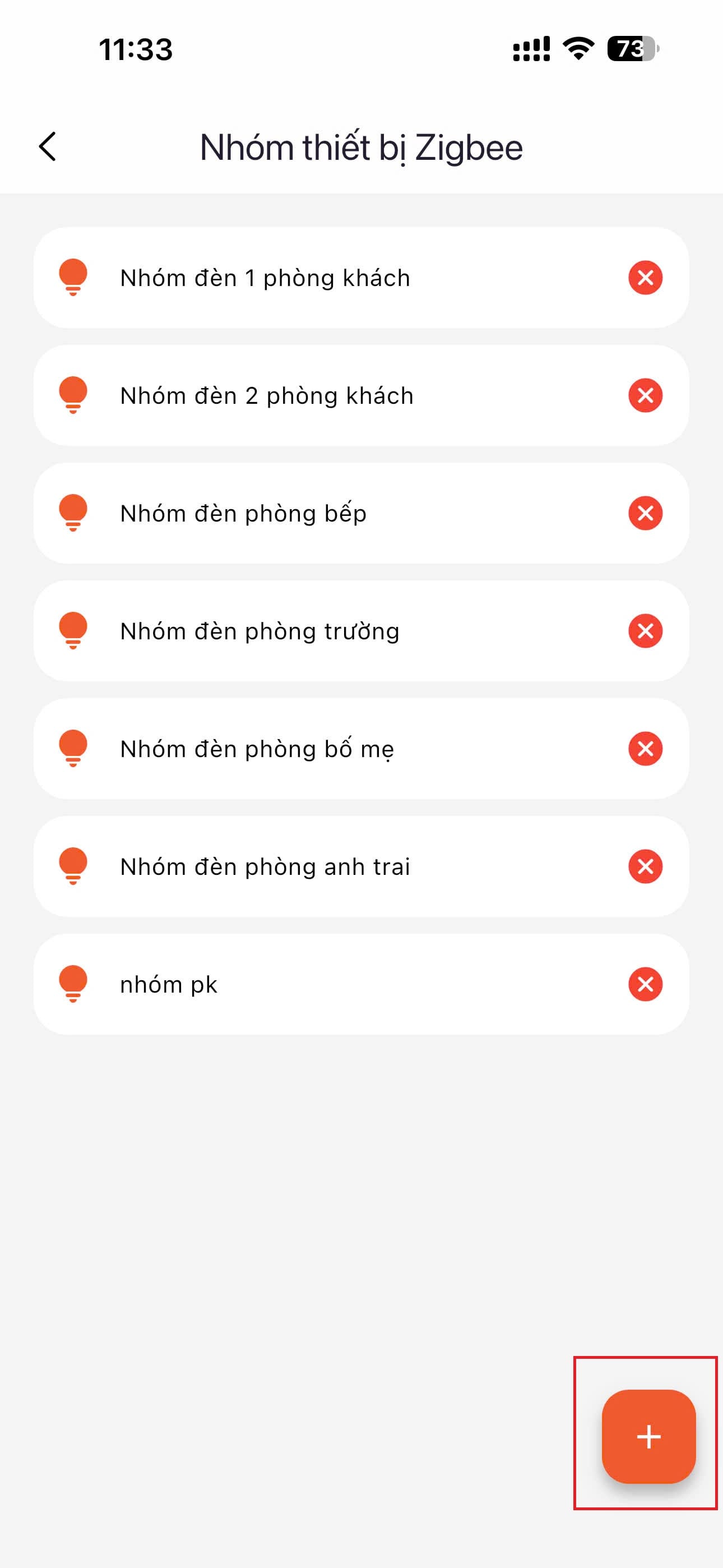Image resolution: width=723 pixels, height=1568 pixels.
Task: Delete Nhóm đèn 1 phòng khách
Action: click(645, 278)
